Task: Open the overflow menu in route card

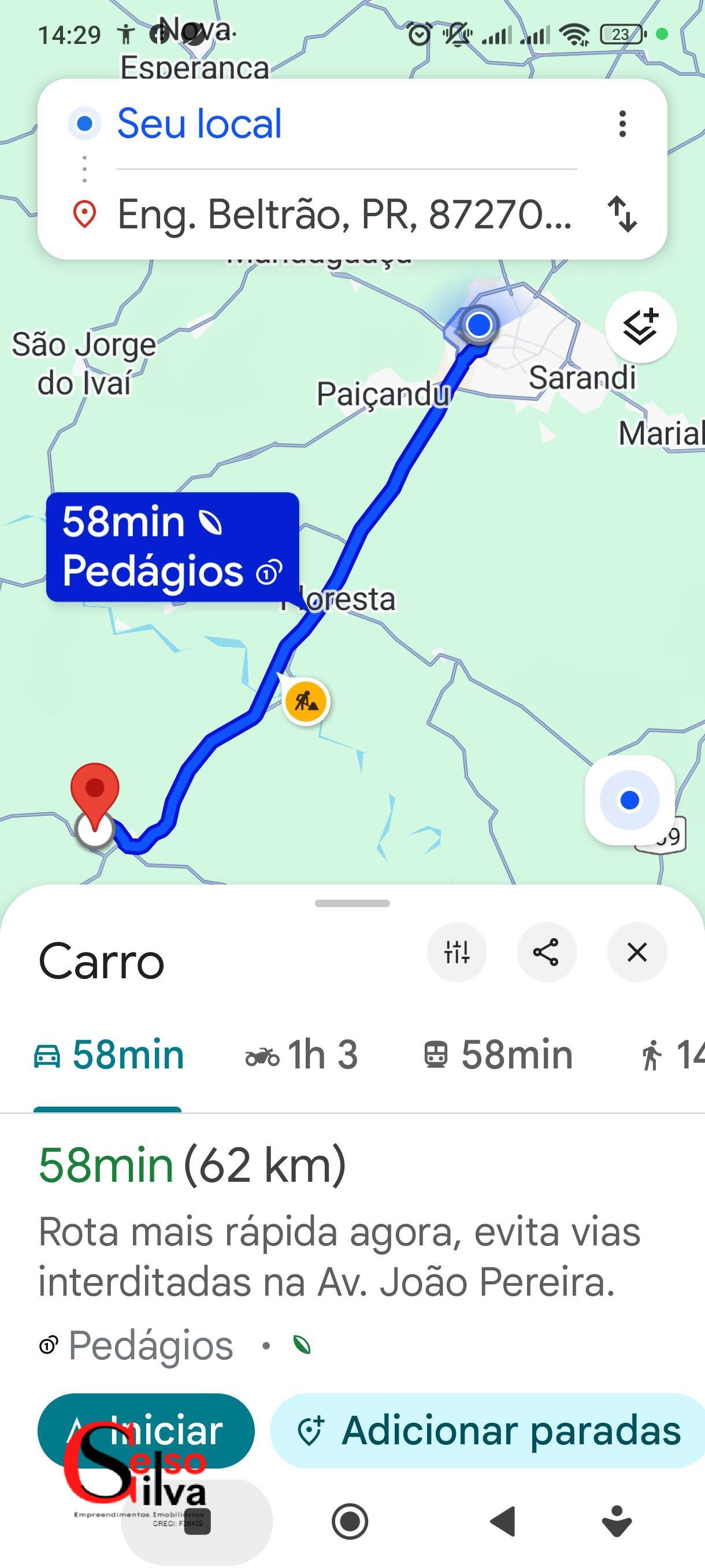Action: click(x=622, y=124)
